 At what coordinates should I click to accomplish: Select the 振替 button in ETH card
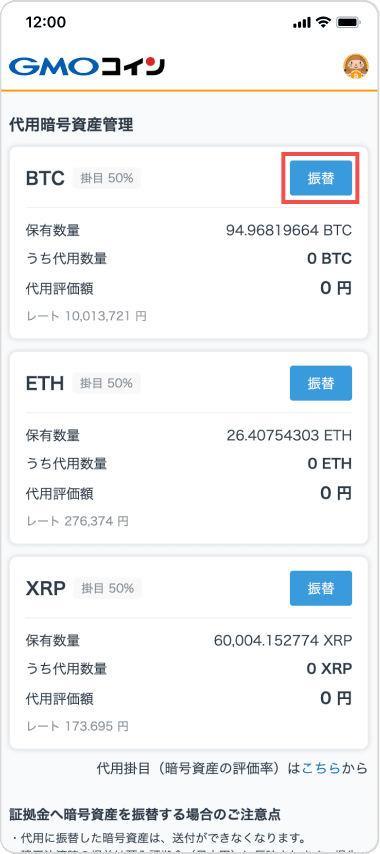coord(321,383)
